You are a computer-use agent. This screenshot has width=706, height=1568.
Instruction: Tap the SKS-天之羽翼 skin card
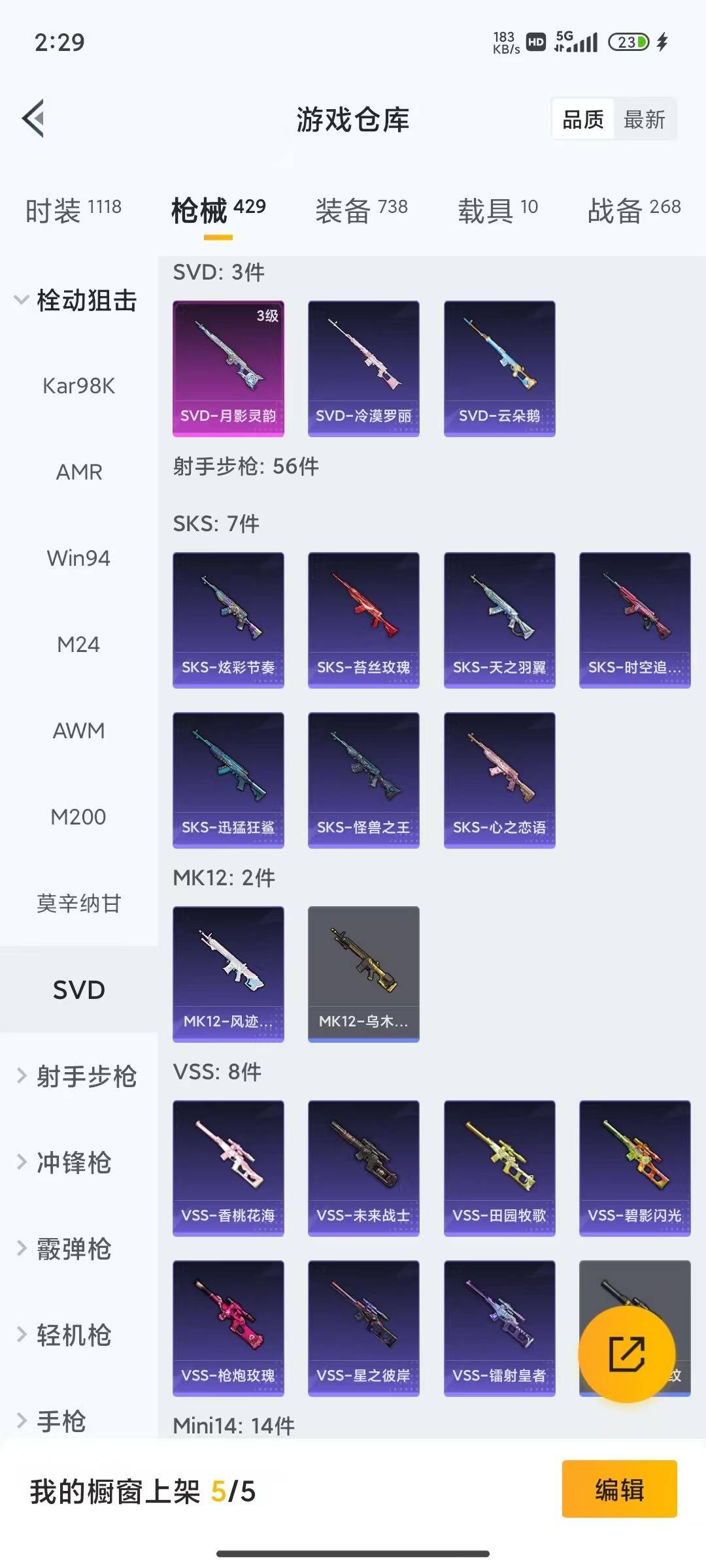[x=499, y=619]
